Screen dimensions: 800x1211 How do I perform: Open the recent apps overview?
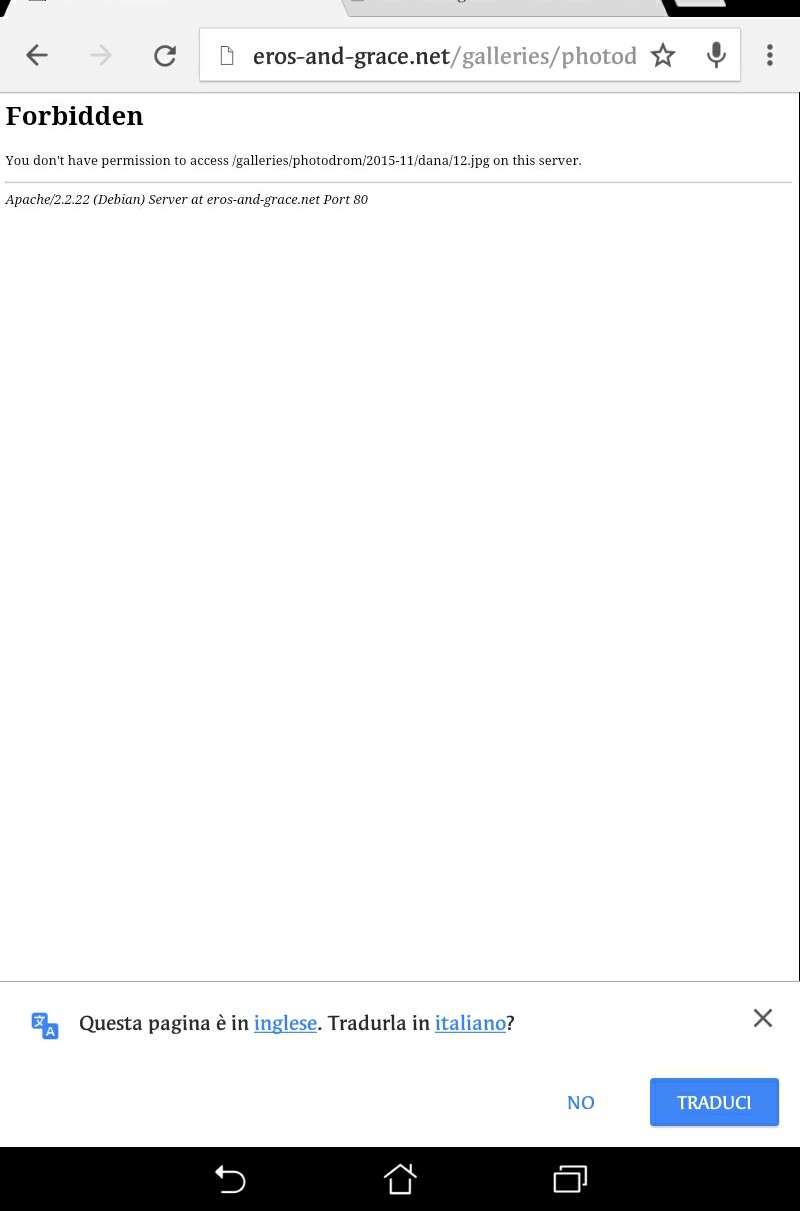click(570, 1179)
